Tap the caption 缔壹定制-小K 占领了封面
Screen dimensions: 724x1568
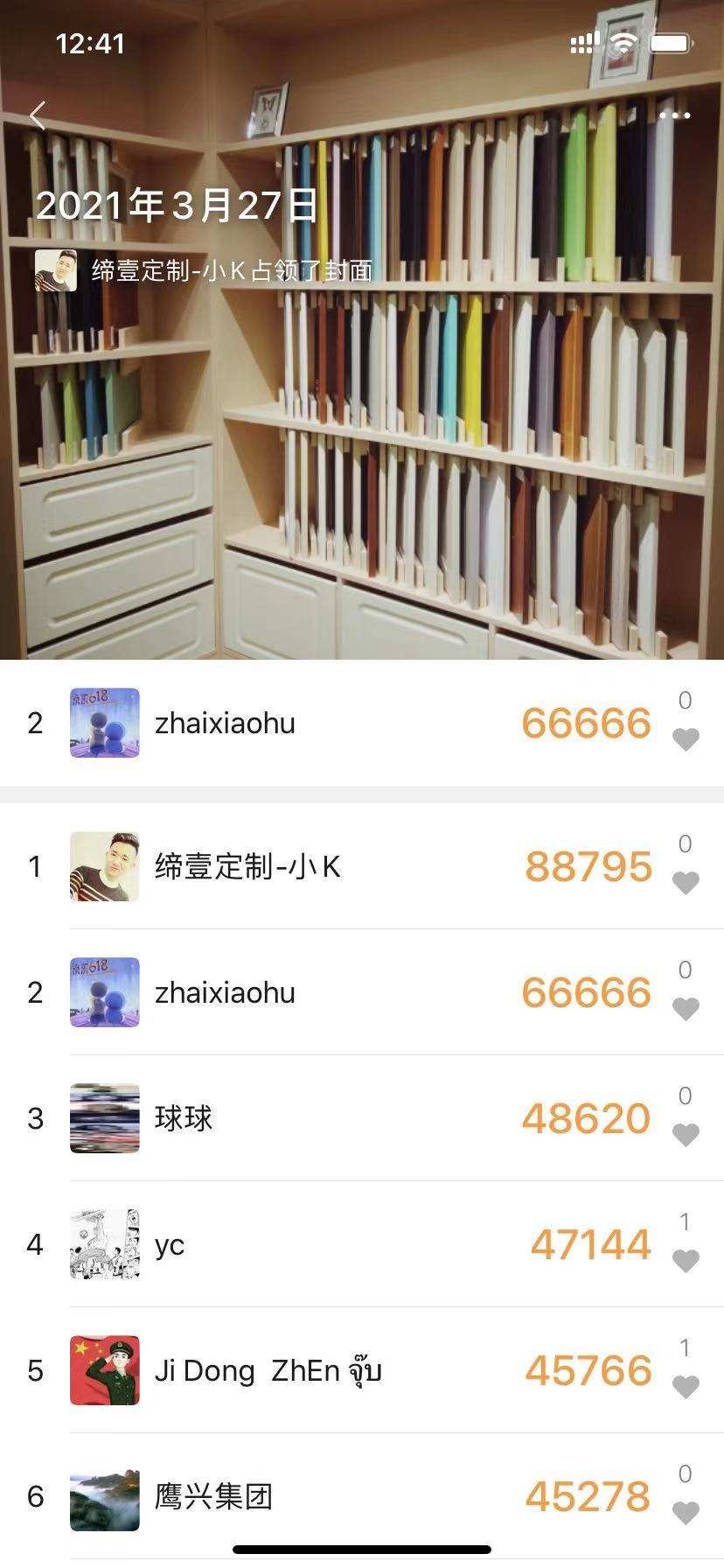click(x=230, y=272)
